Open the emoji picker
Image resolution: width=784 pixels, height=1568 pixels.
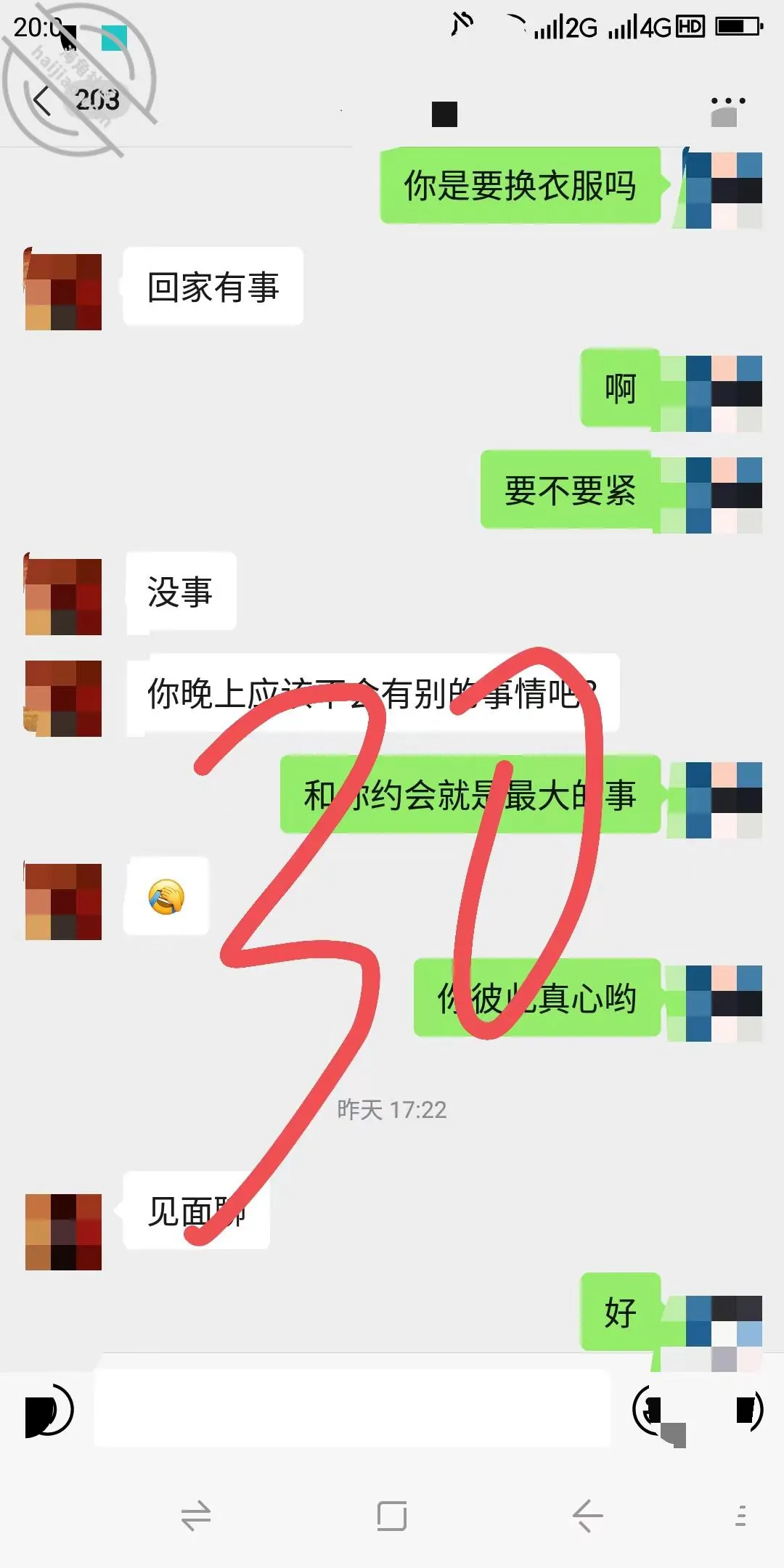point(658,1410)
